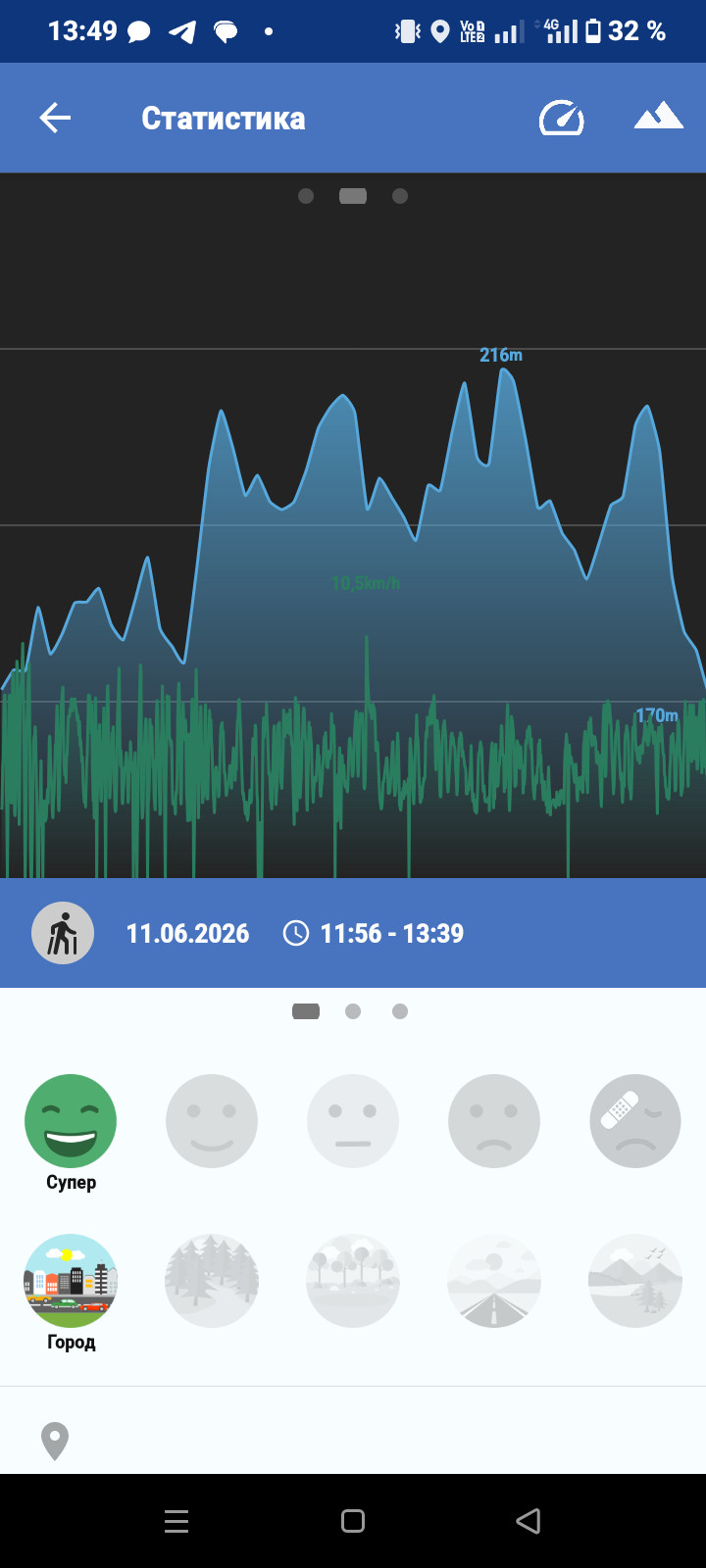Select the injured bandage mood face

pyautogui.click(x=635, y=1120)
